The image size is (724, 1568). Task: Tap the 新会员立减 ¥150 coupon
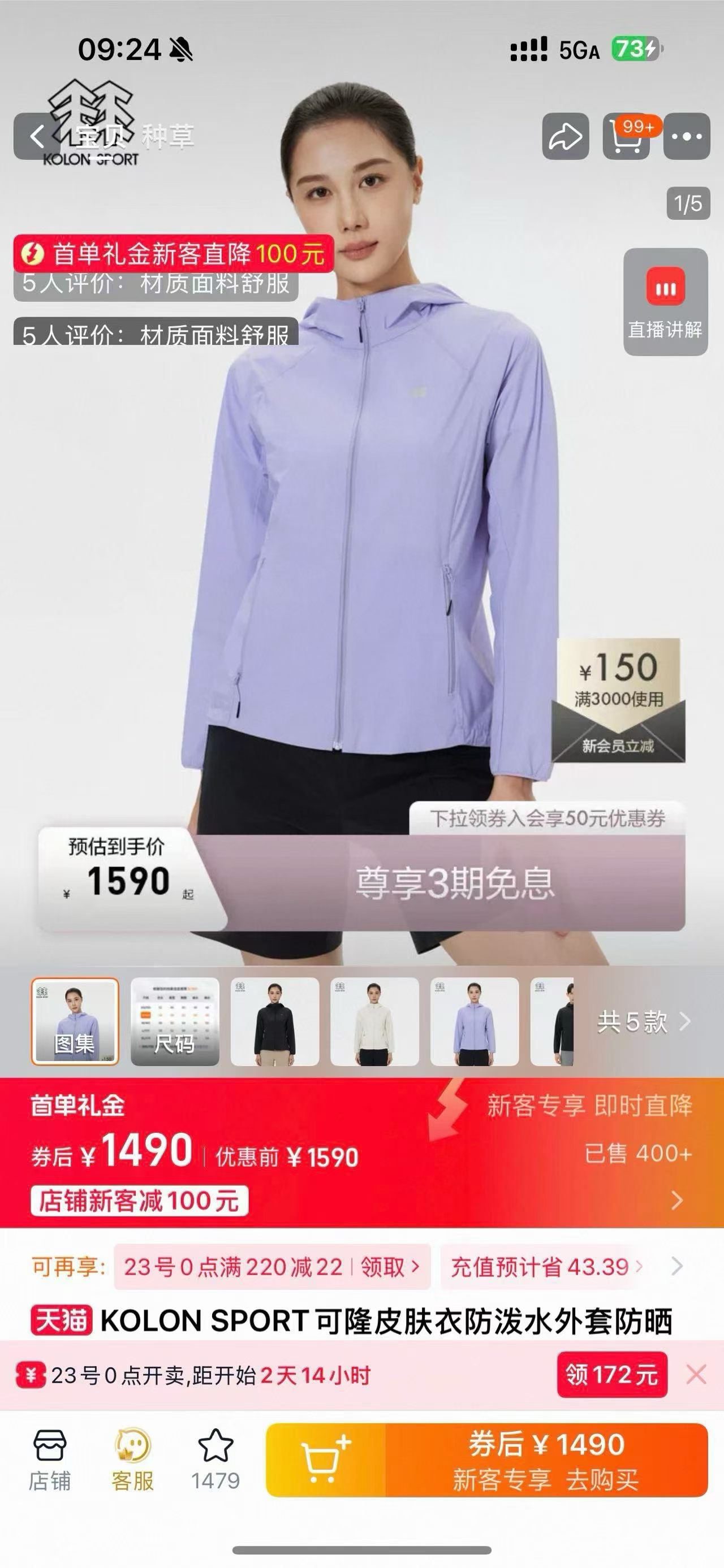[x=618, y=700]
